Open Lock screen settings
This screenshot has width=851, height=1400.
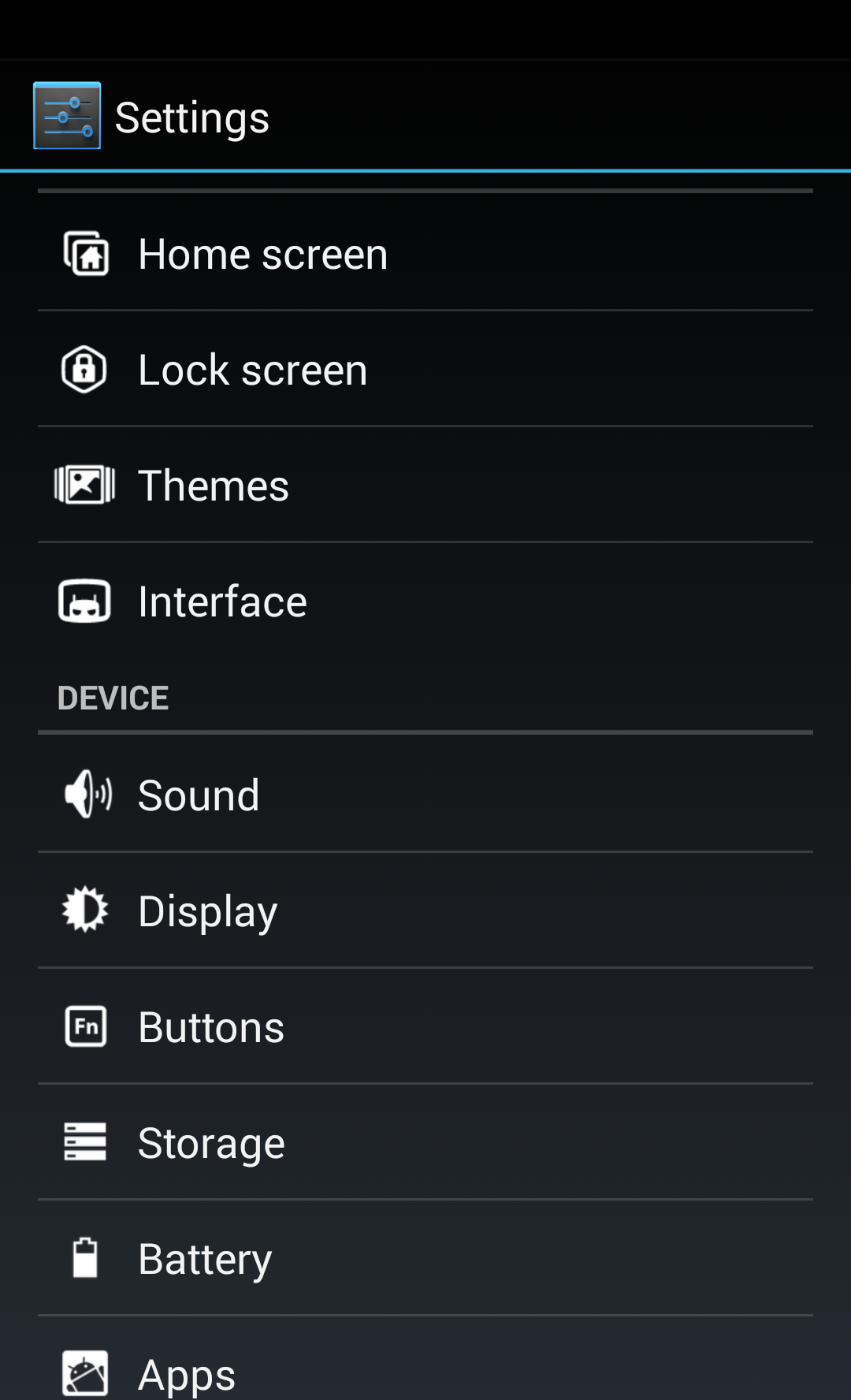[x=425, y=369]
